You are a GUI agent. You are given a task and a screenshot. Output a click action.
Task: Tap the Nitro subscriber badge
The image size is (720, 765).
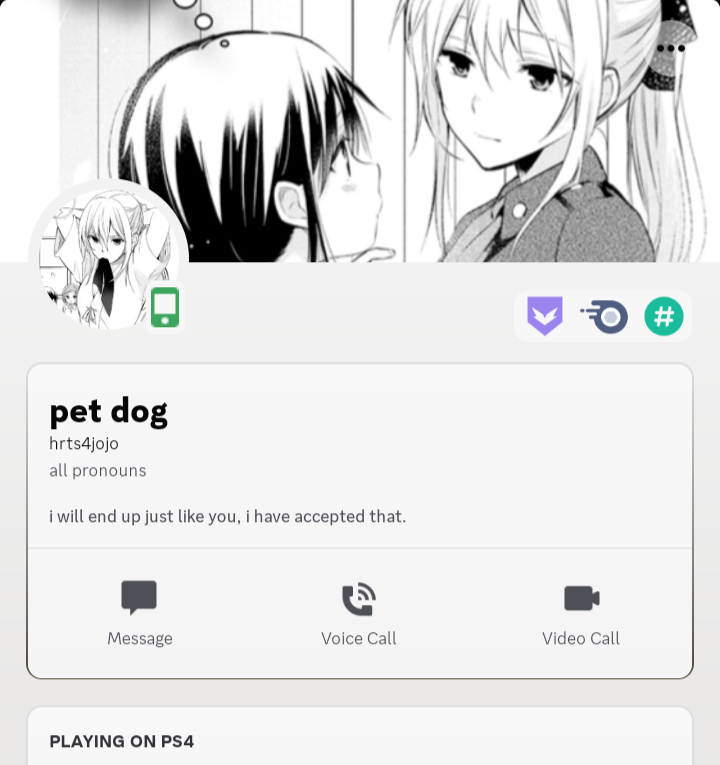click(604, 317)
